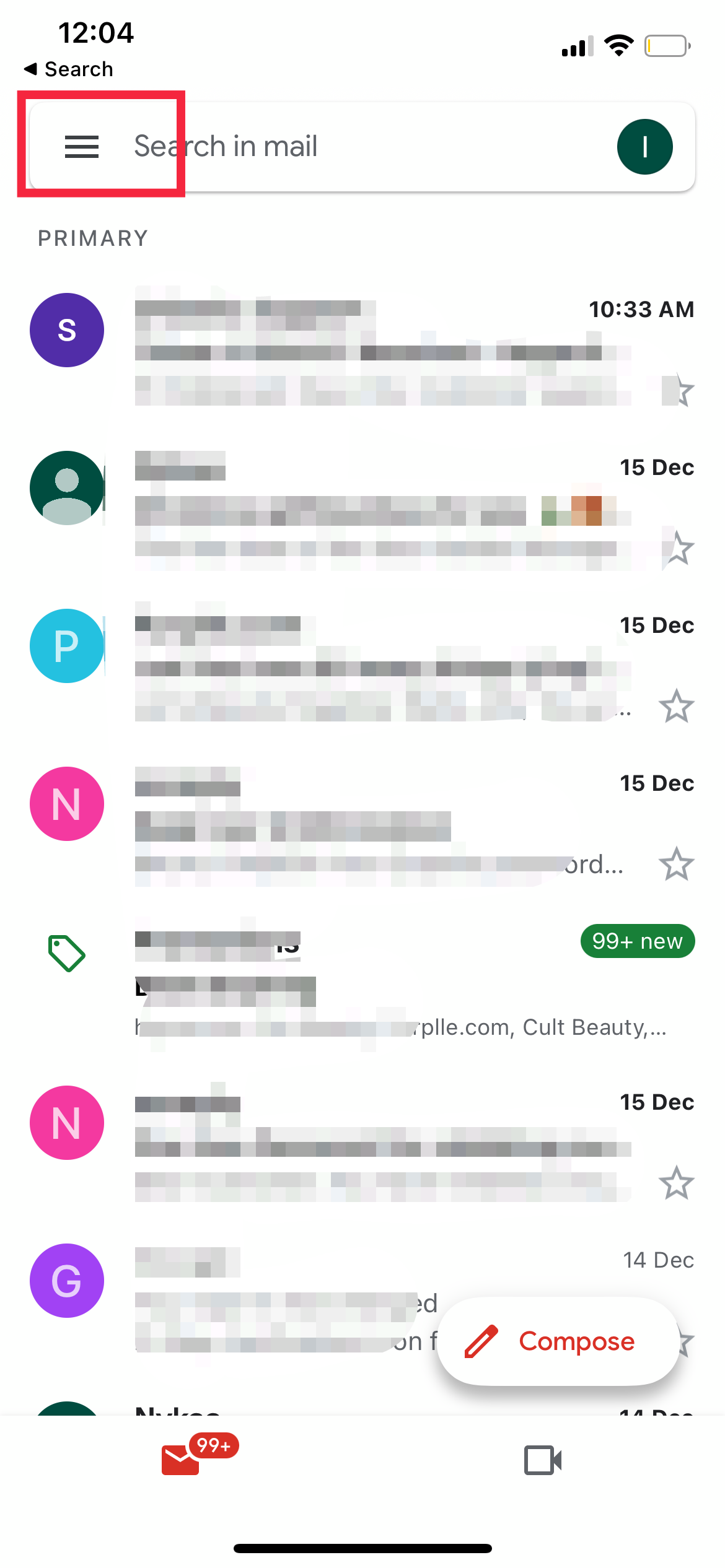The image size is (725, 1568).
Task: Switch to the Meet video tab
Action: coord(543,1460)
